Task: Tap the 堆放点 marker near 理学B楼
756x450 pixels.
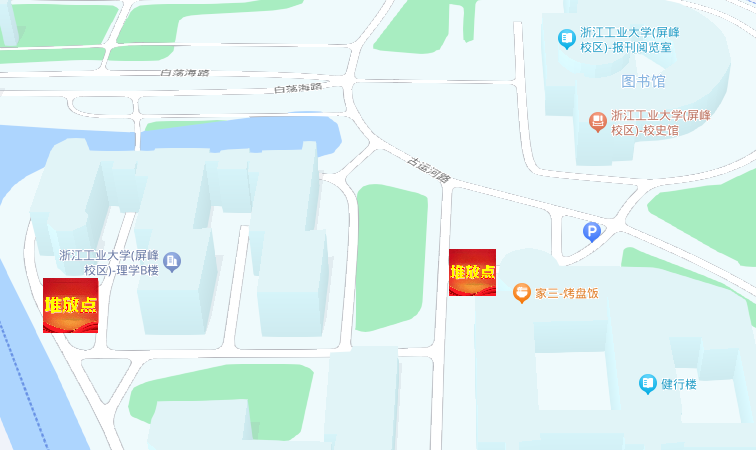Action: point(70,305)
